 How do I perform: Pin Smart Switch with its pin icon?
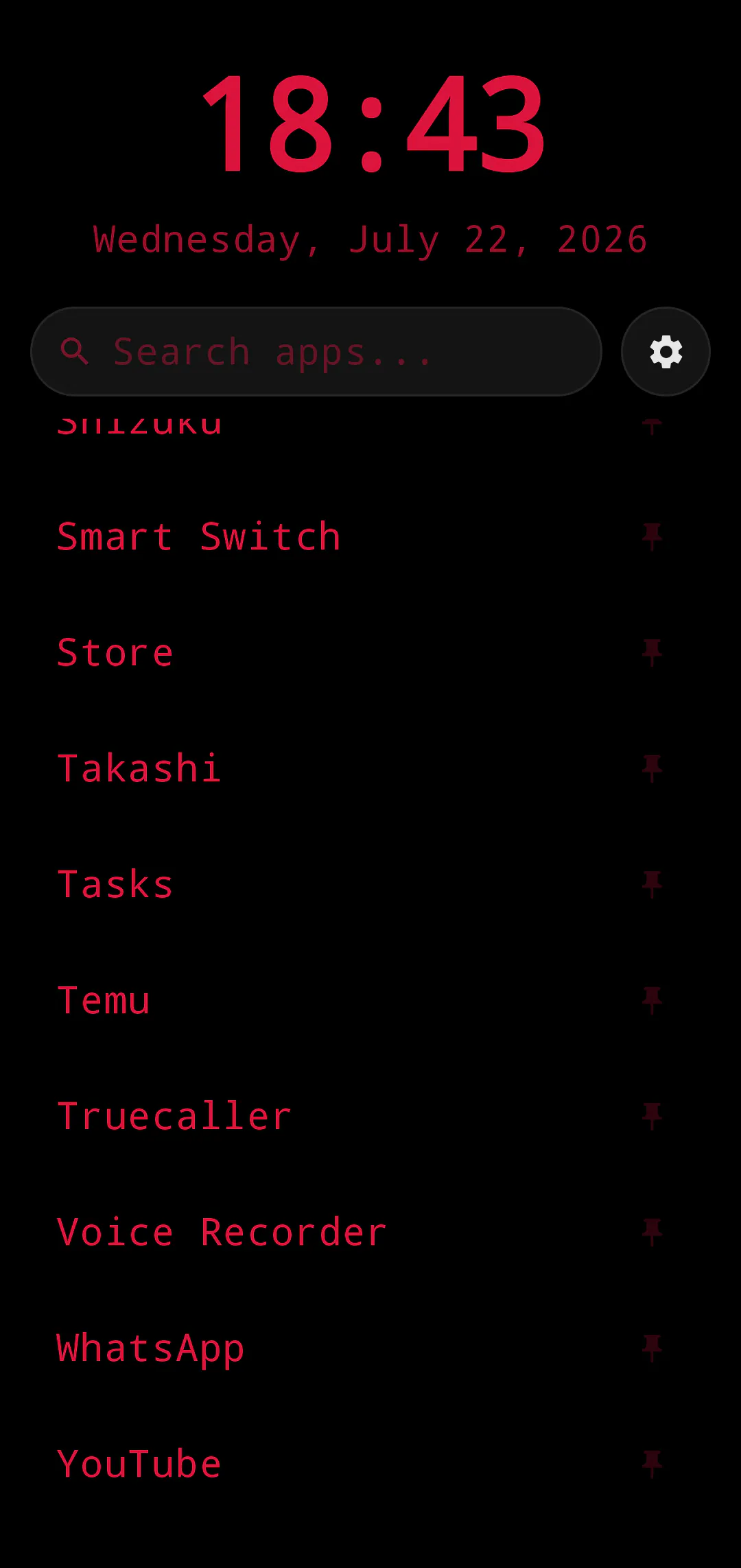(x=652, y=536)
